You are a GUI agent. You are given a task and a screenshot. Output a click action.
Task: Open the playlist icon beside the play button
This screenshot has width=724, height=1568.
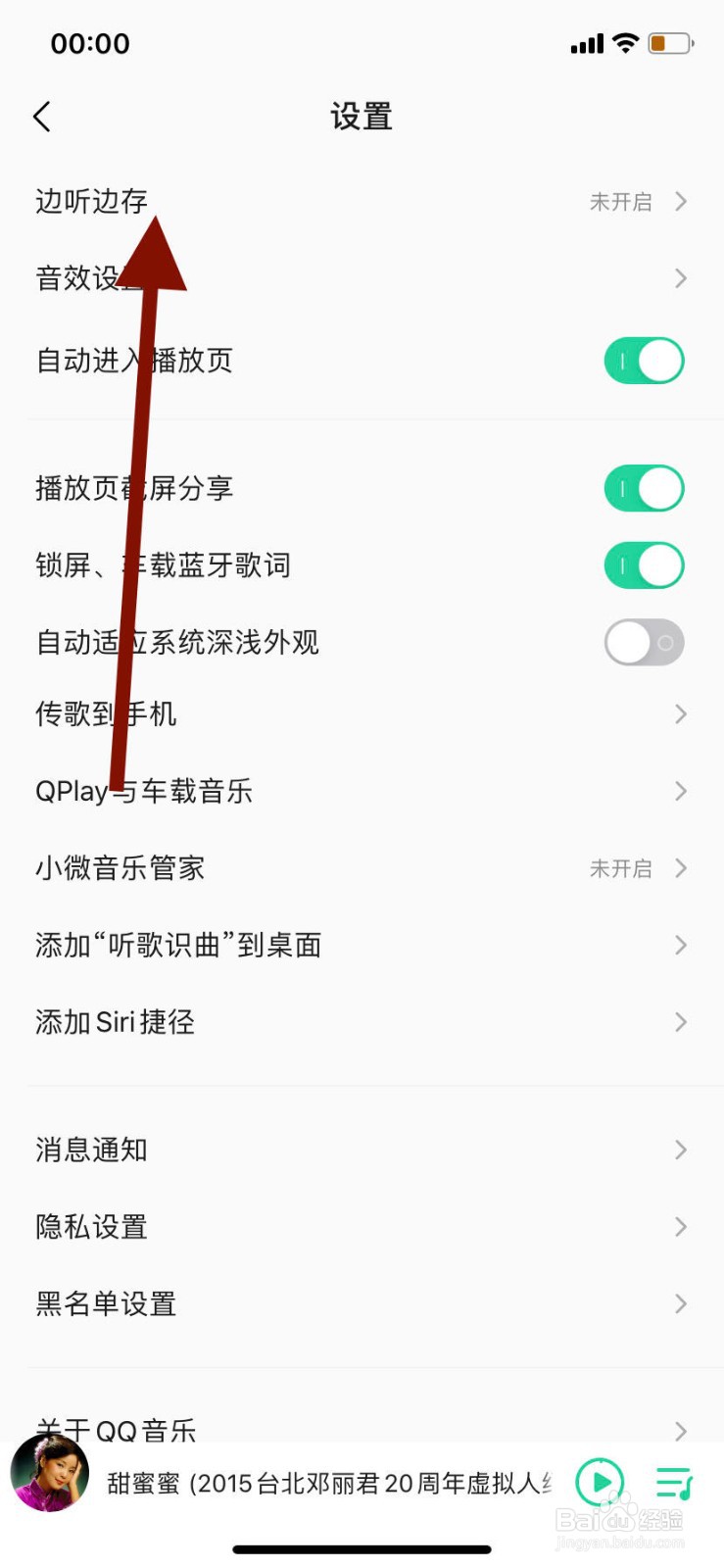tap(674, 1483)
